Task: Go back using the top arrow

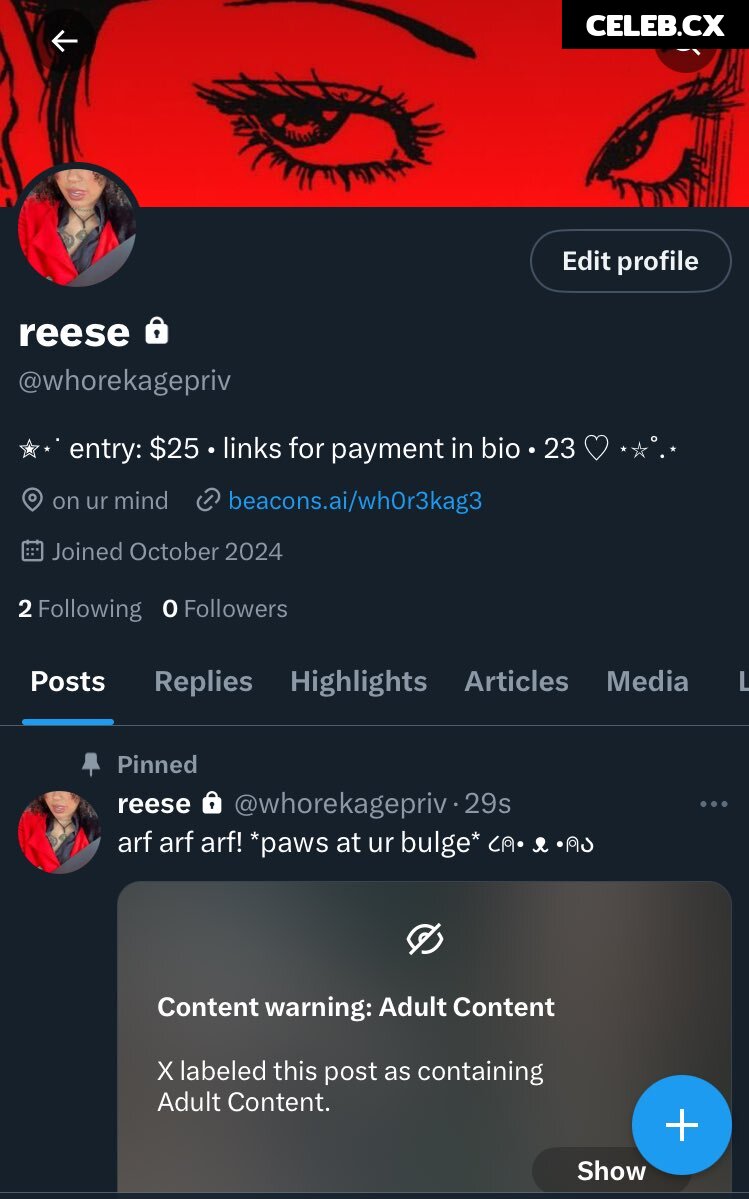Action: click(x=65, y=41)
